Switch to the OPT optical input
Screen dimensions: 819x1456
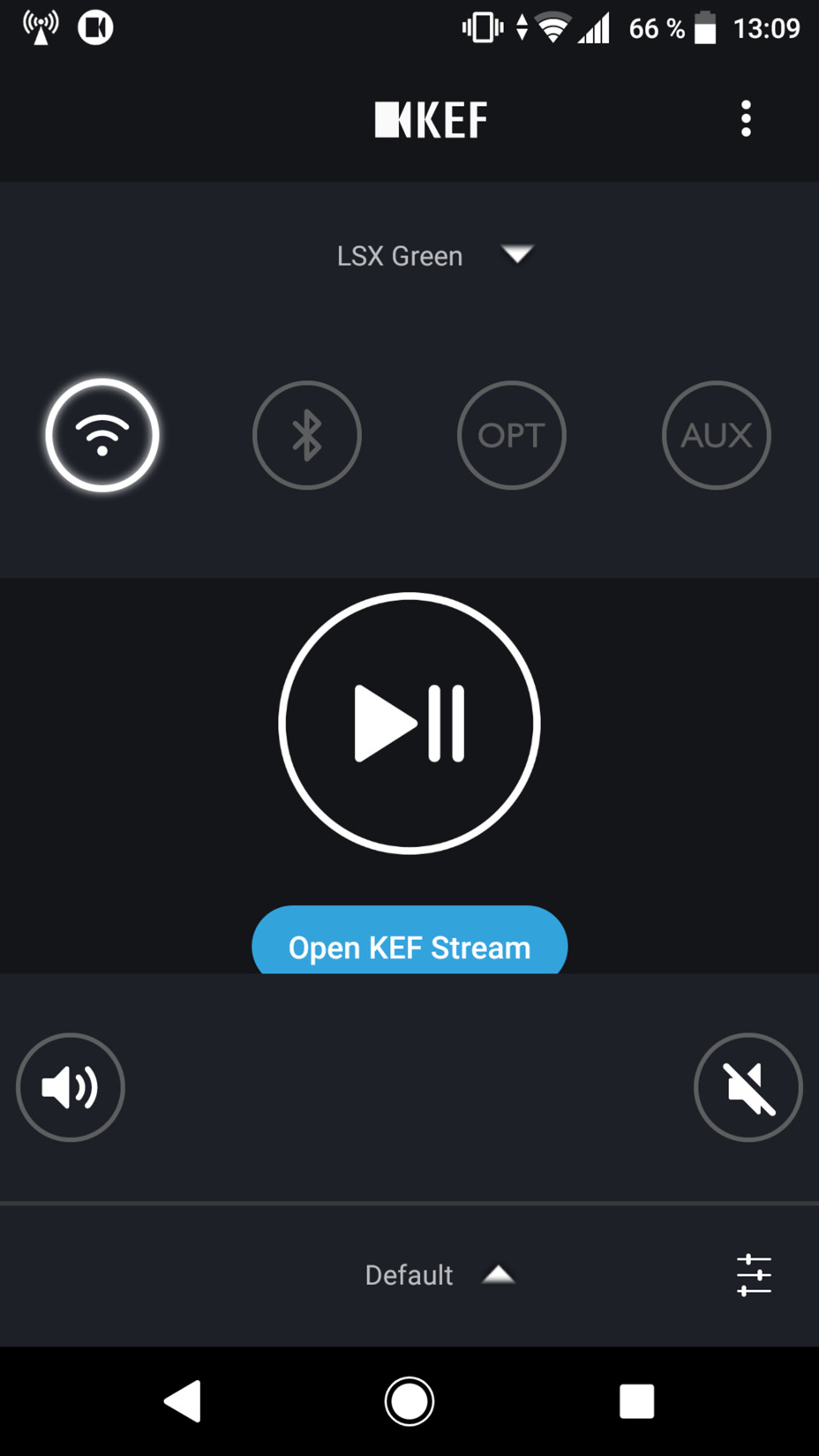coord(512,435)
